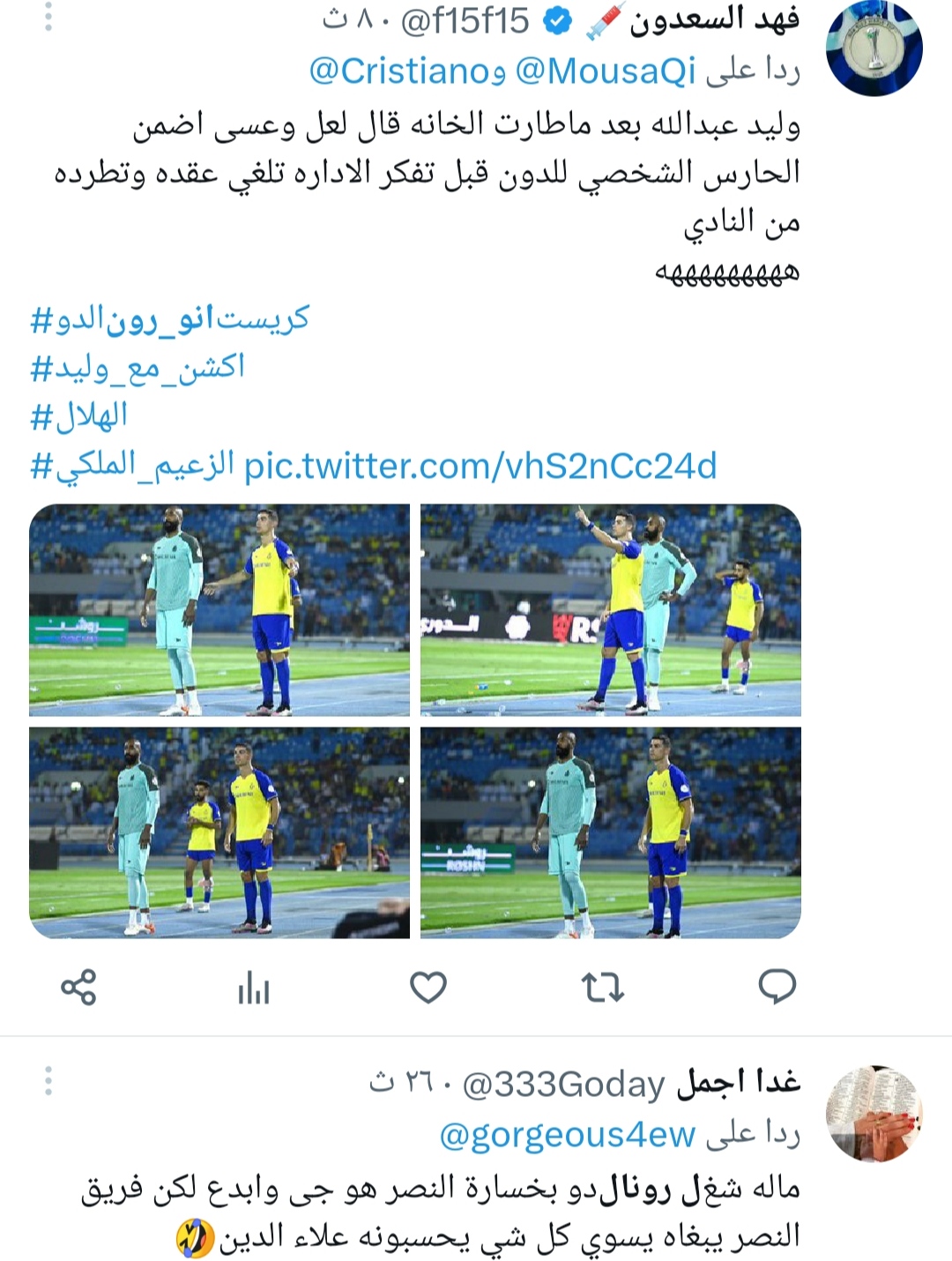The height and width of the screenshot is (1261, 952).
Task: Reply to فهد السعدون's tweet
Action: point(777,987)
